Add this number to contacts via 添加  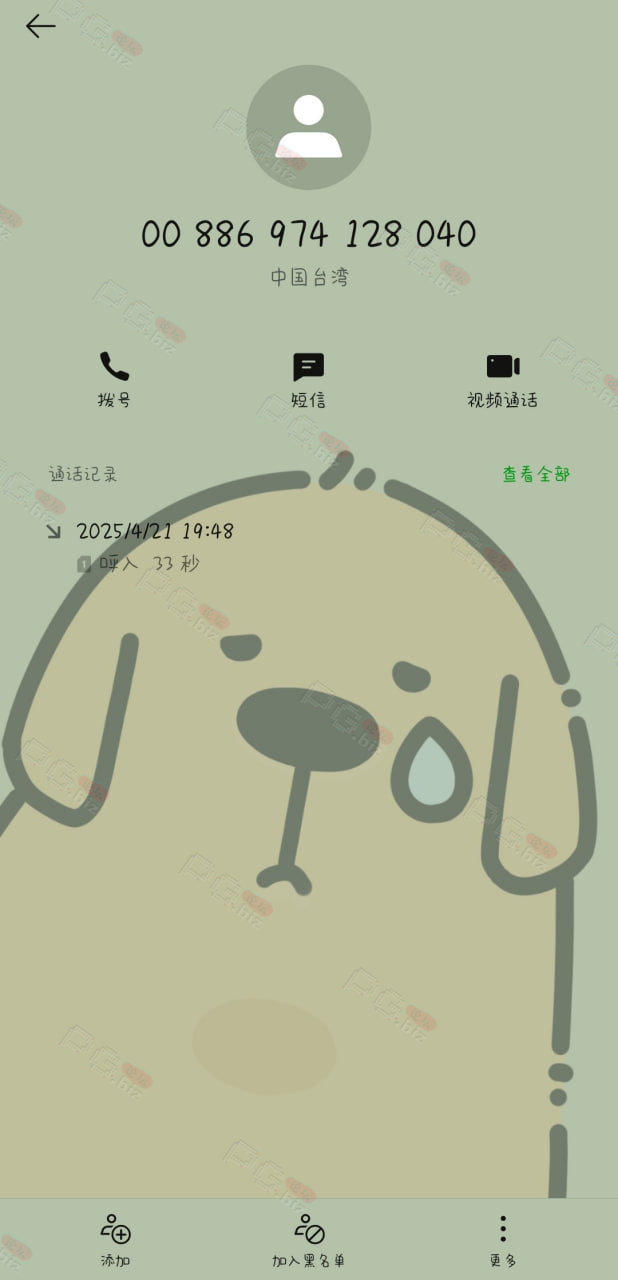[115, 1241]
